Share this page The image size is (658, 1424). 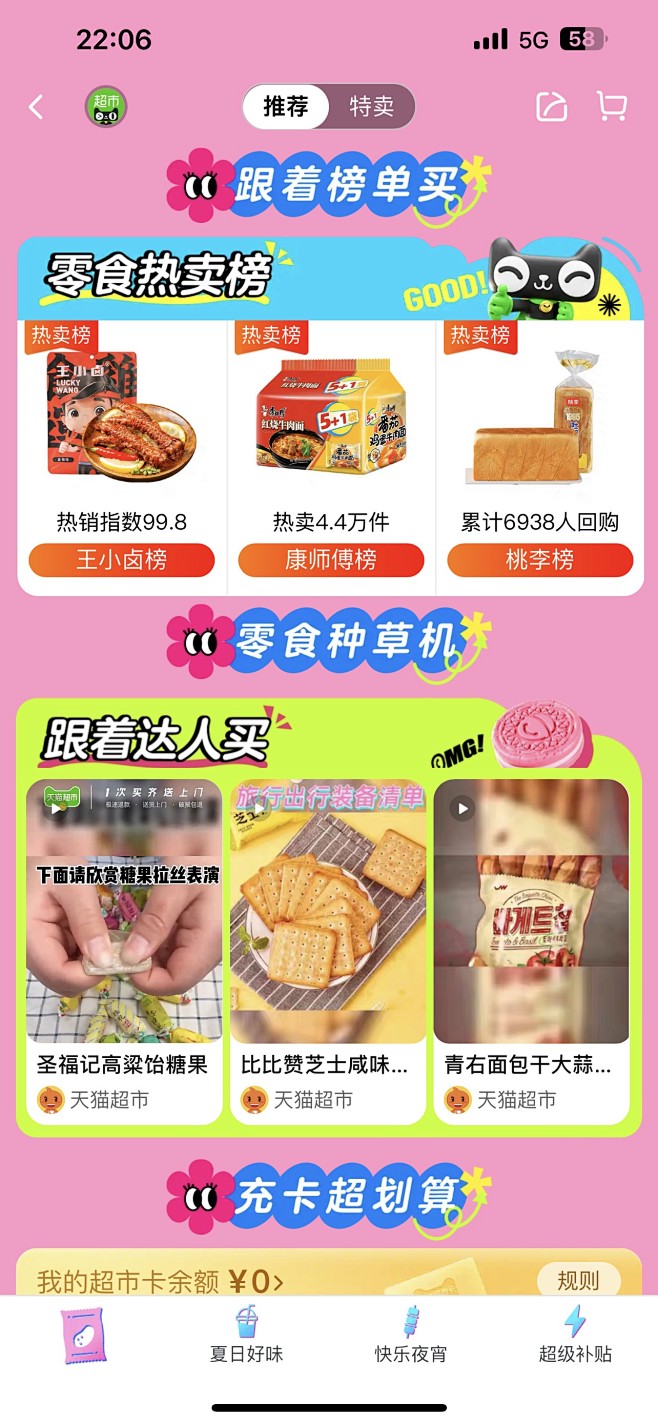(x=551, y=107)
